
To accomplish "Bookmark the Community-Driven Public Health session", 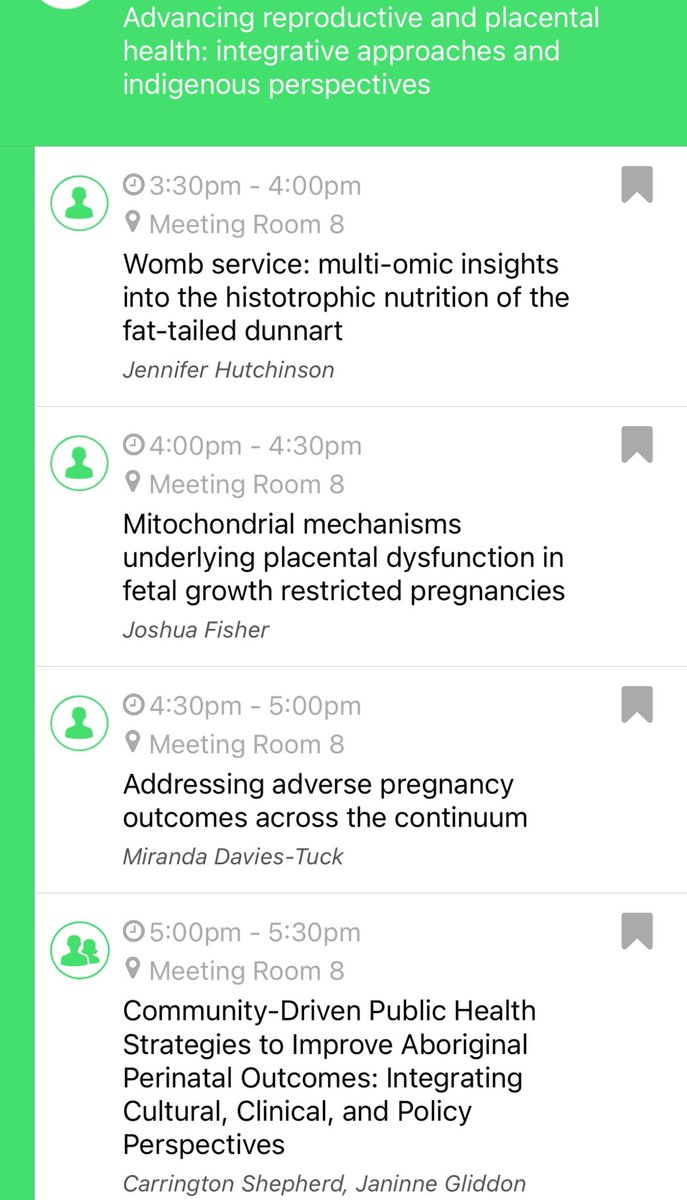I will pyautogui.click(x=637, y=932).
